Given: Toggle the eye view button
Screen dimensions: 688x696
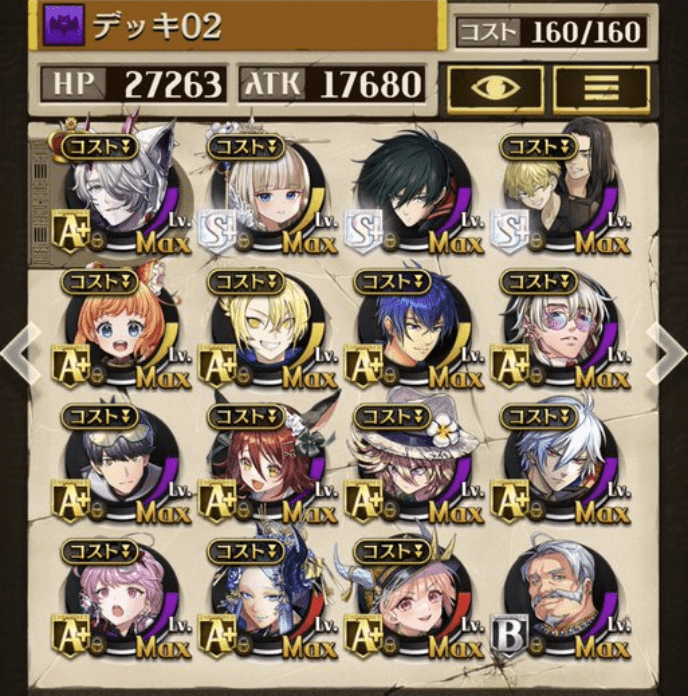Looking at the screenshot, I should pos(495,87).
